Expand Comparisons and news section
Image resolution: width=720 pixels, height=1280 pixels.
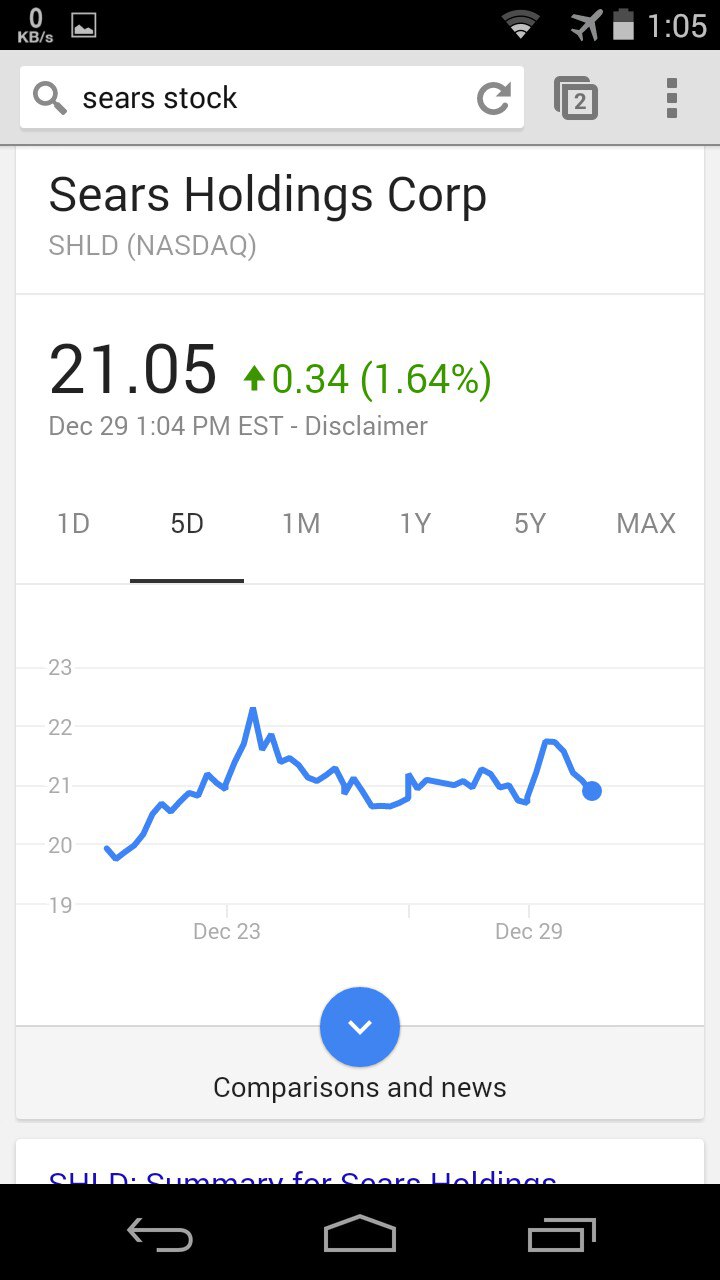(x=360, y=1027)
